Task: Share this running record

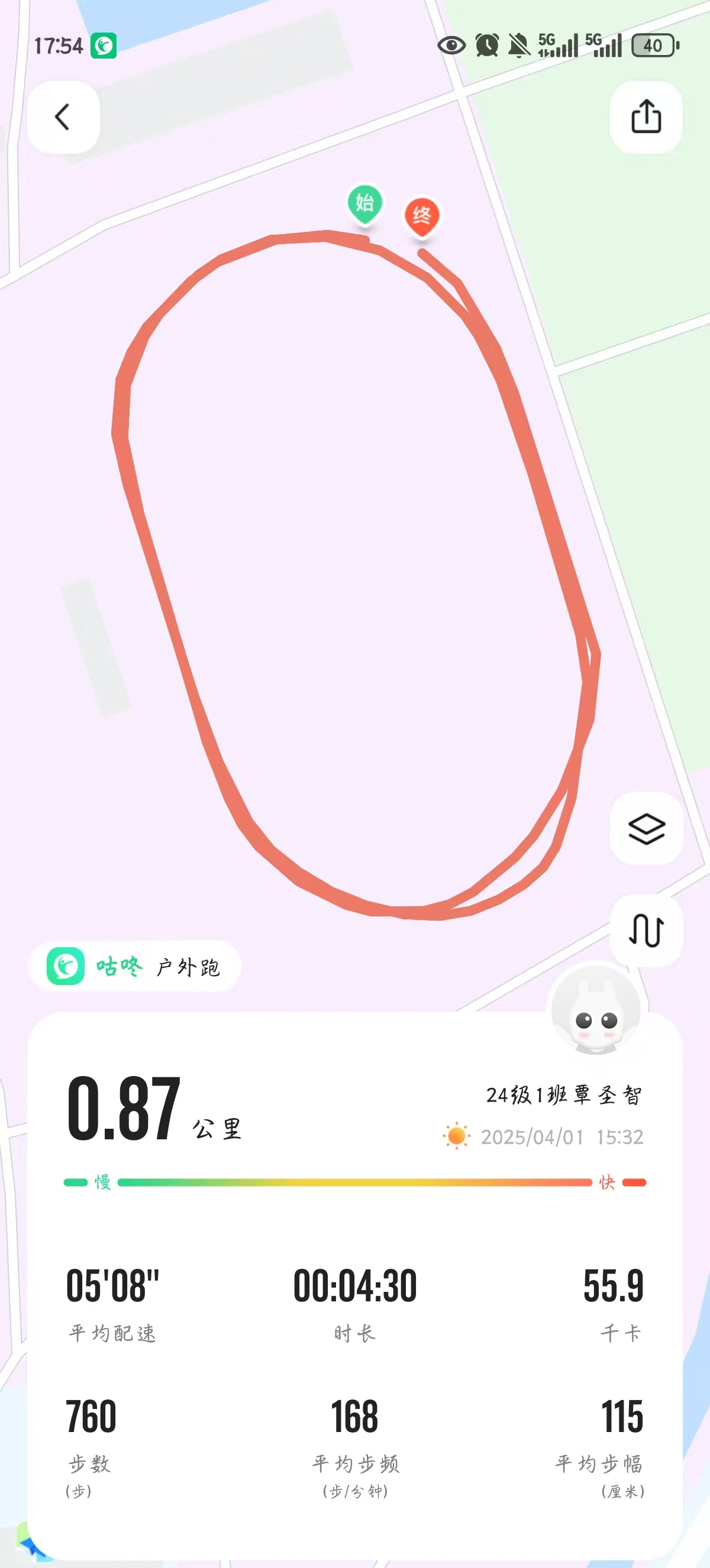Action: click(646, 117)
